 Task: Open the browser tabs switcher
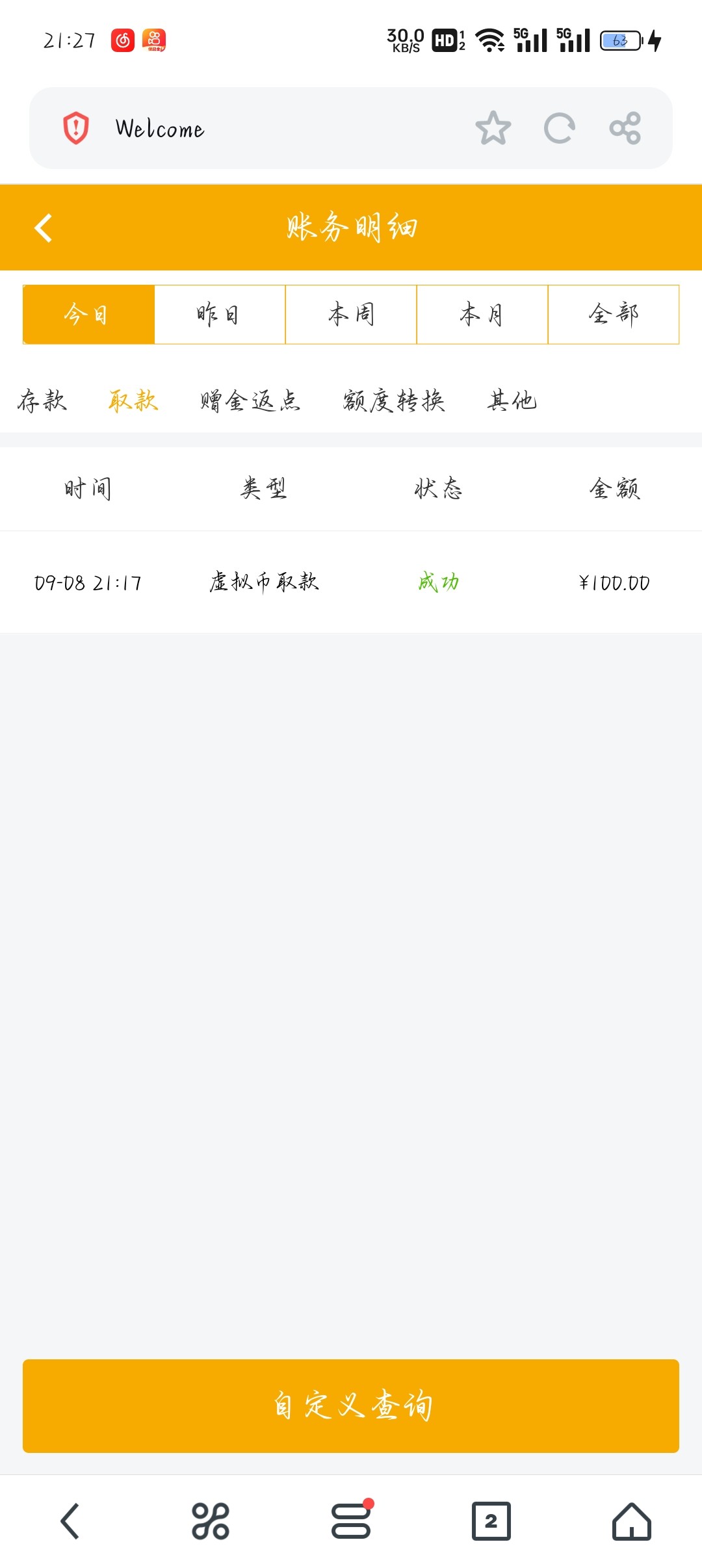coord(491,1521)
